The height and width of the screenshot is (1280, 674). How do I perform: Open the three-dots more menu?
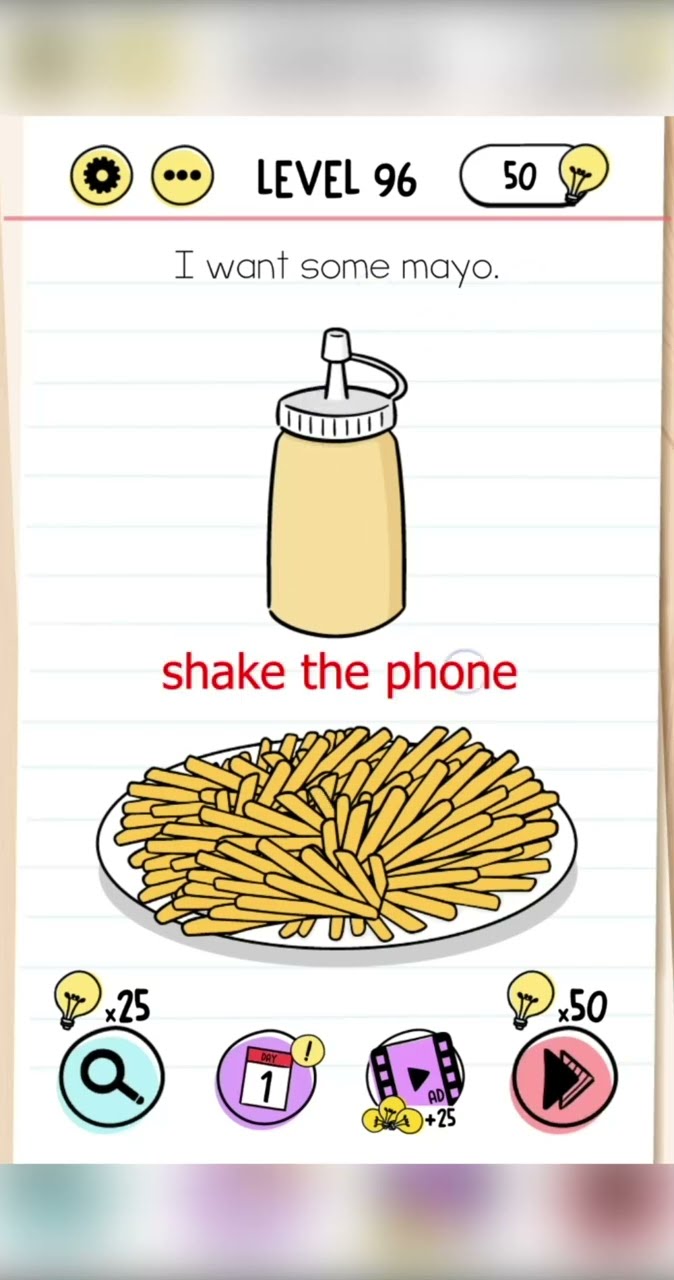[x=182, y=176]
